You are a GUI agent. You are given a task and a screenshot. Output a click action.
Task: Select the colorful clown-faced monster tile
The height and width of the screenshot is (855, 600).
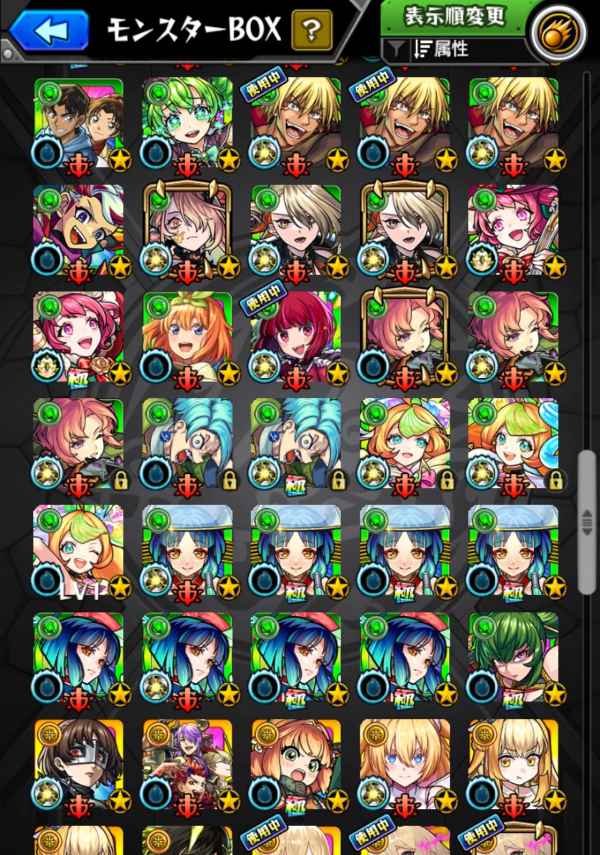(79, 232)
